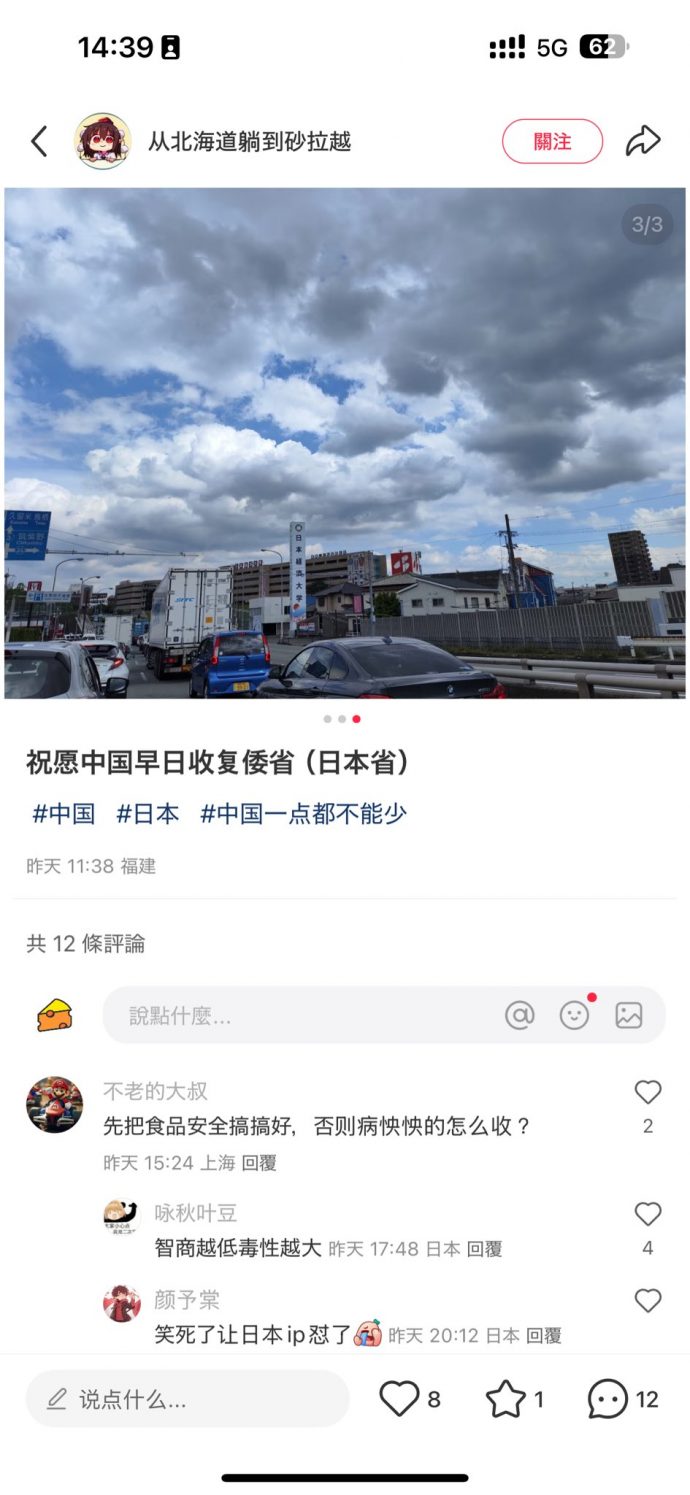Go back using the top arrow
The width and height of the screenshot is (690, 1495).
click(39, 141)
